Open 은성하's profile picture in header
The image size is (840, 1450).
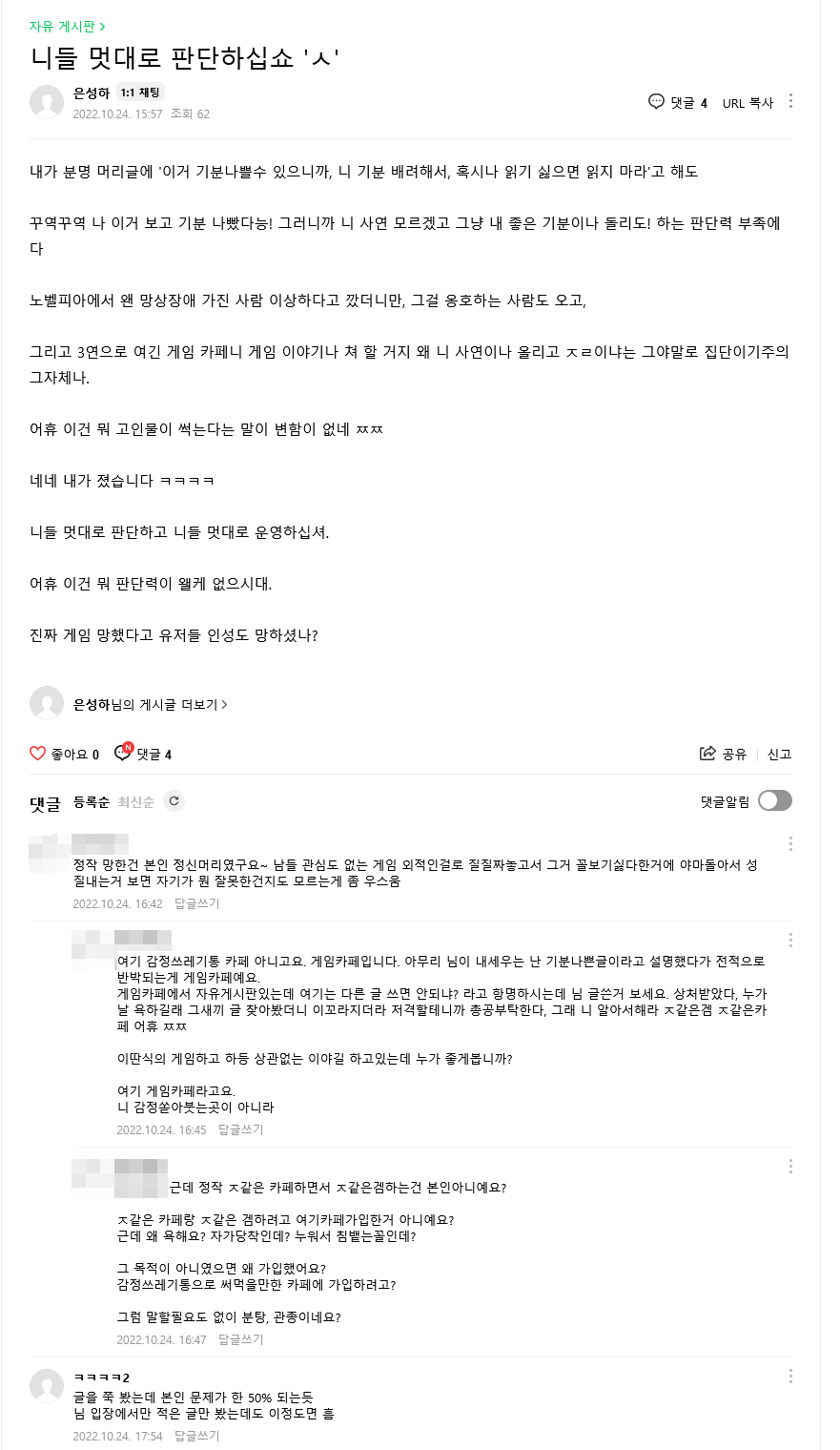pos(47,101)
